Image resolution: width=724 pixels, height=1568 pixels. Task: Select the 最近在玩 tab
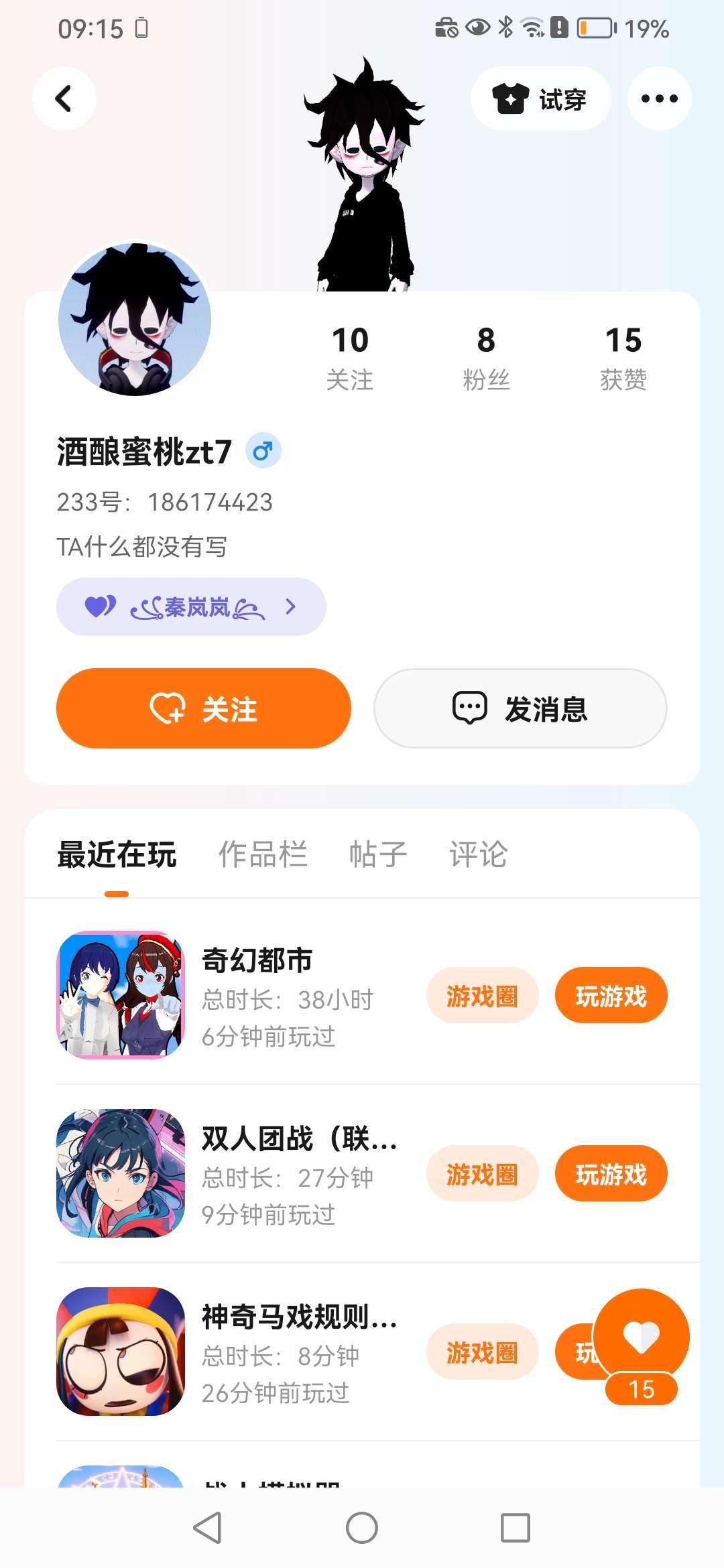[117, 854]
